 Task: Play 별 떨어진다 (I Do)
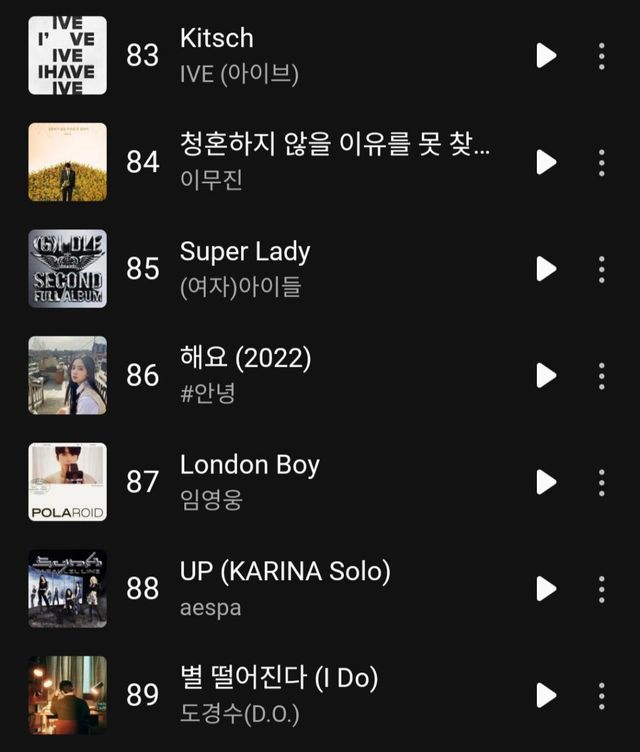[x=546, y=695]
